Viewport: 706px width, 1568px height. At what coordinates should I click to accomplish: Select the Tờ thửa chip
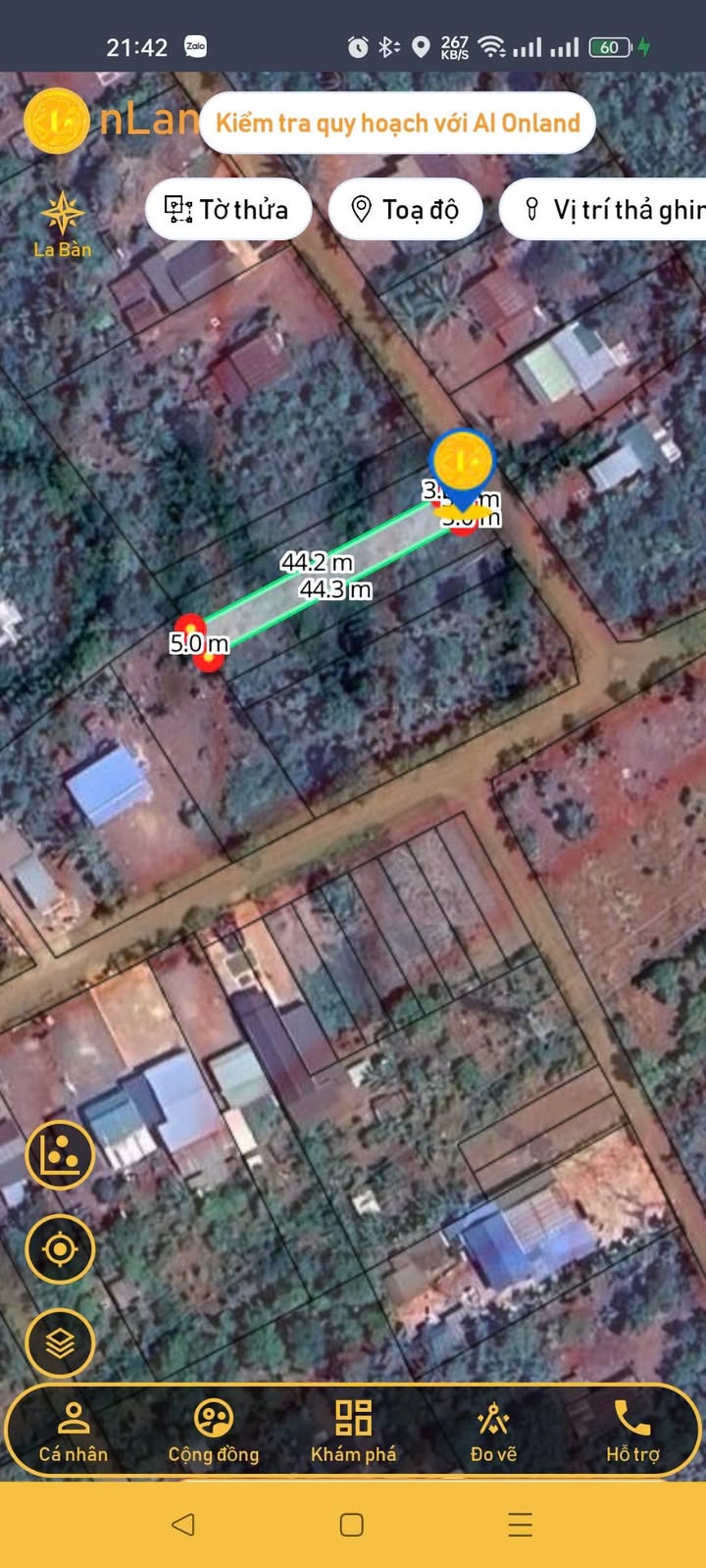(x=228, y=209)
